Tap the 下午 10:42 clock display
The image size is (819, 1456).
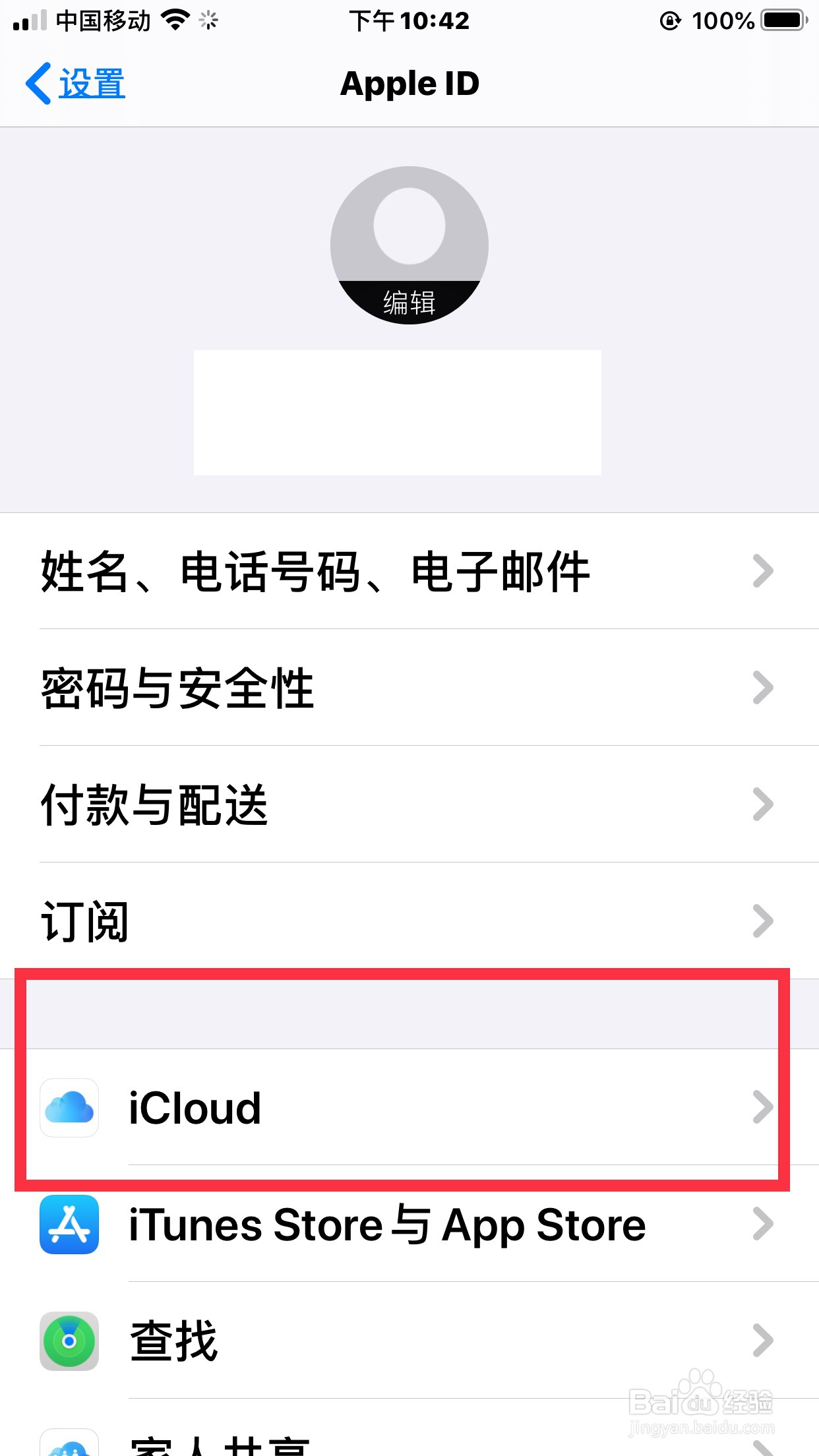[409, 20]
